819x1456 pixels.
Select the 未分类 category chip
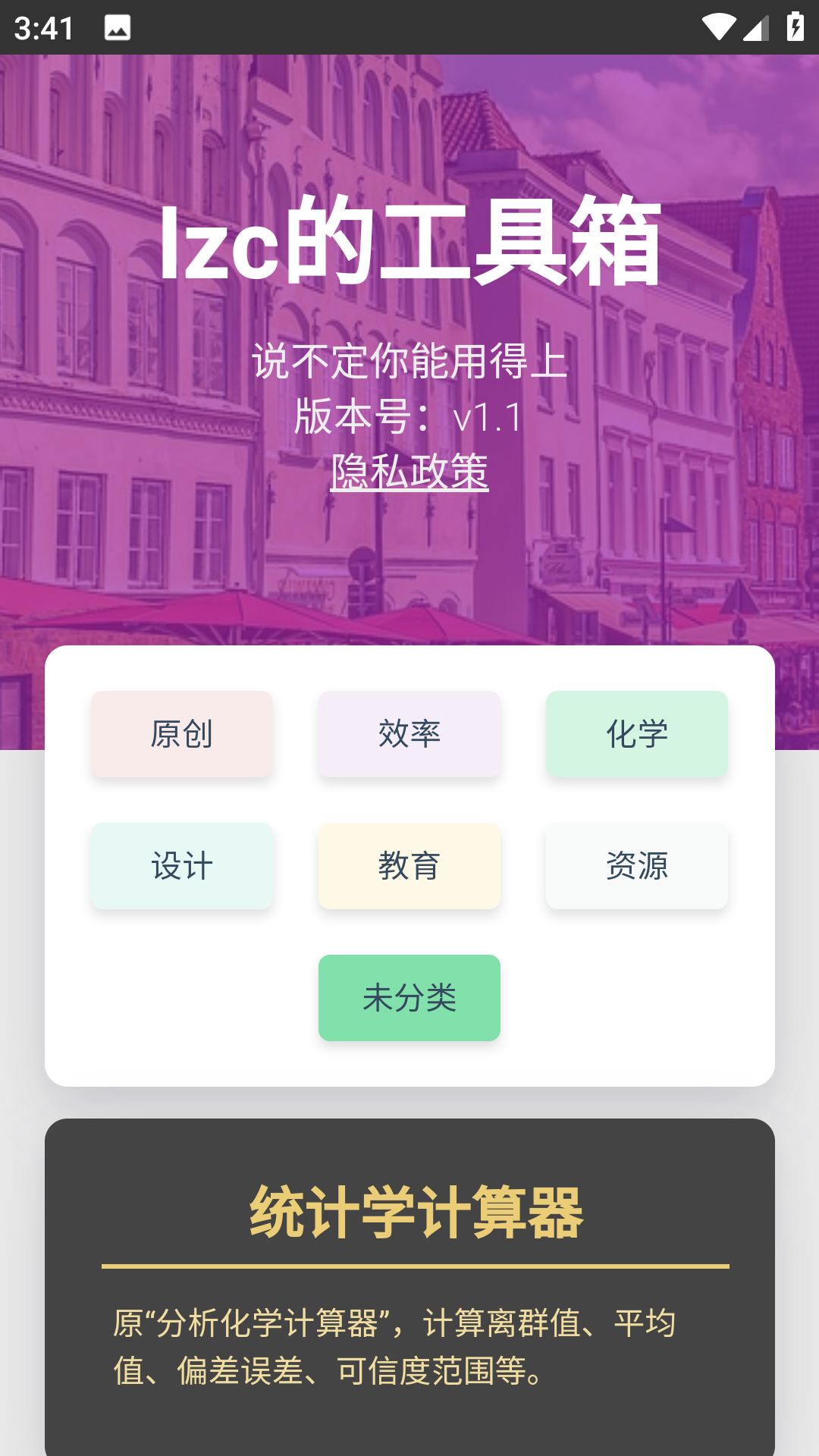[x=409, y=998]
